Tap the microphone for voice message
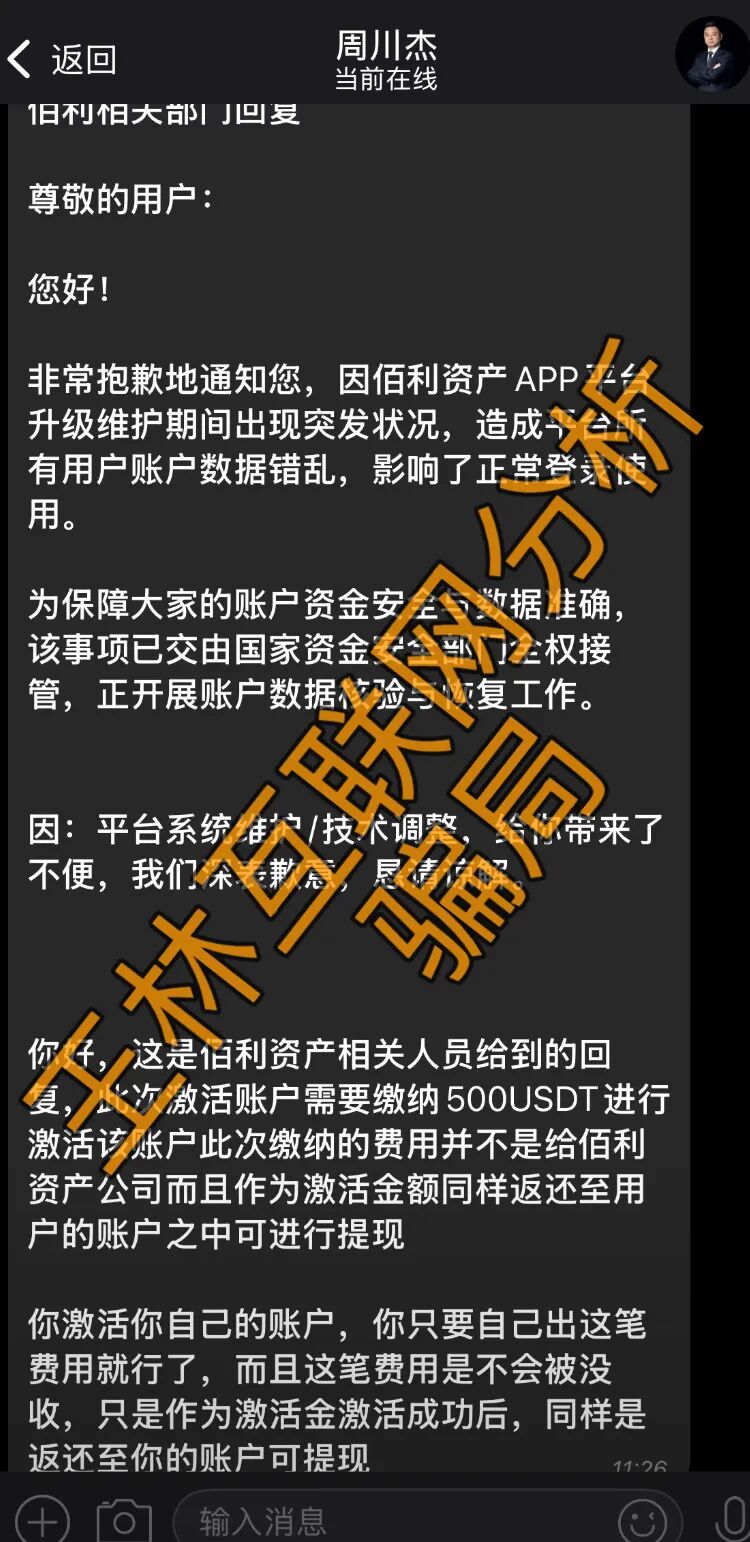Screen dimensions: 750x1542 point(731,1521)
